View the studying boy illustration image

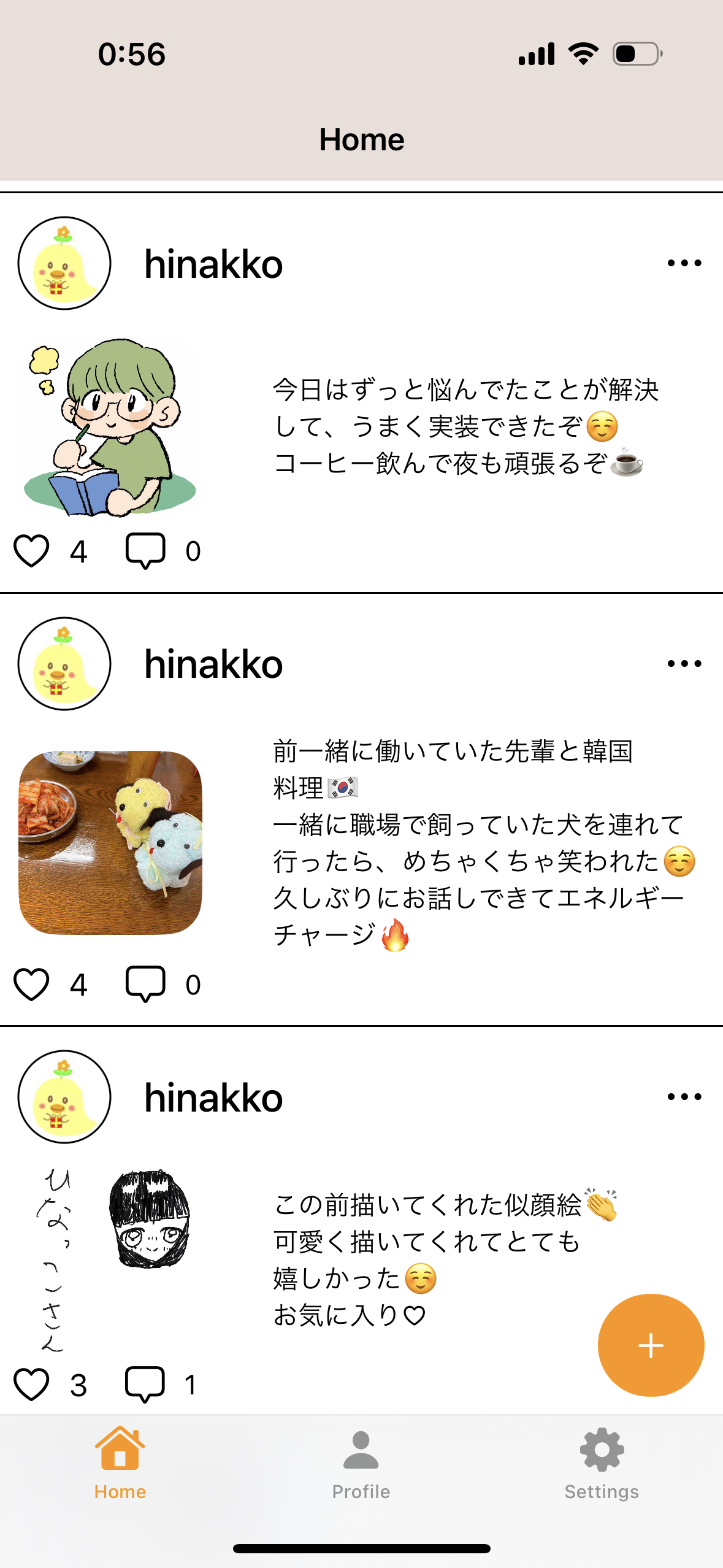[x=110, y=426]
